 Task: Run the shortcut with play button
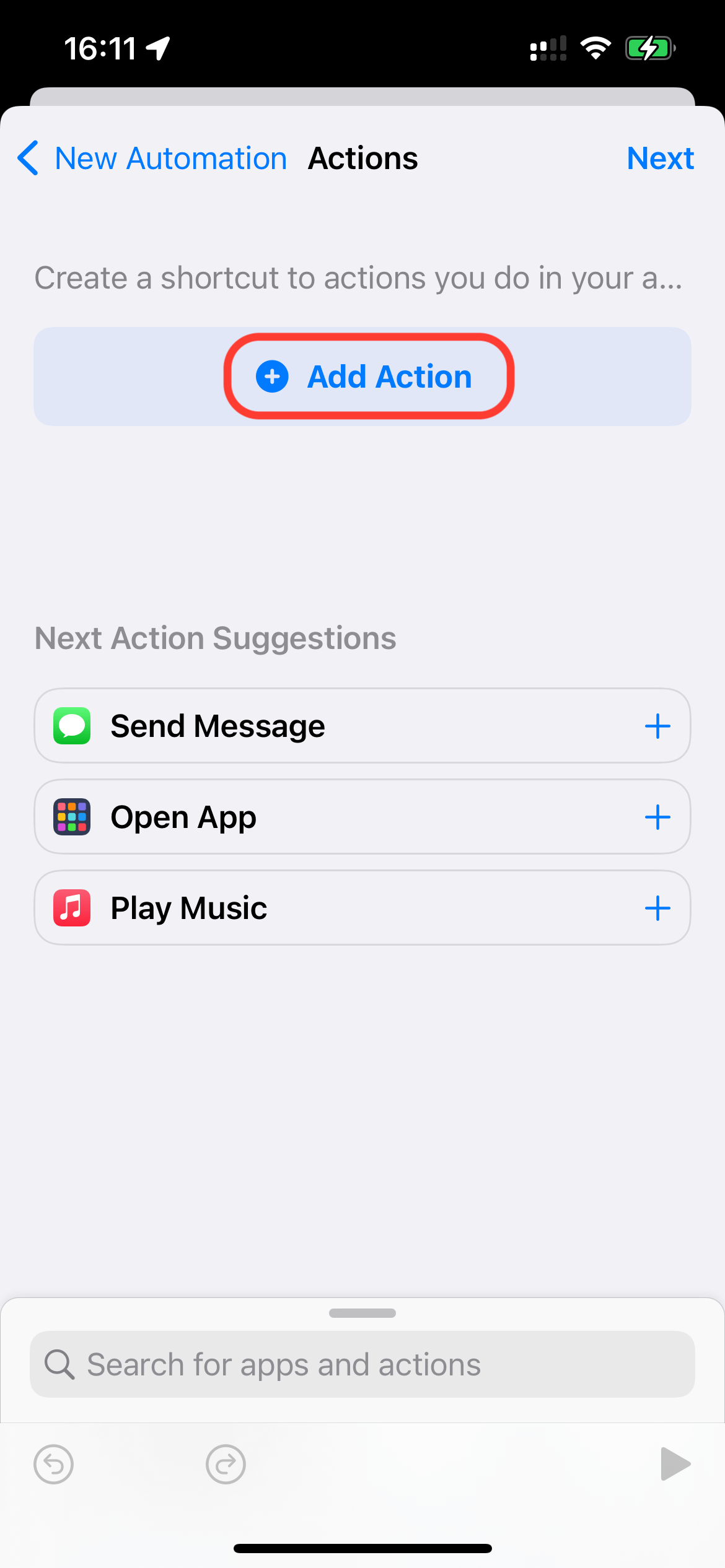[675, 1465]
